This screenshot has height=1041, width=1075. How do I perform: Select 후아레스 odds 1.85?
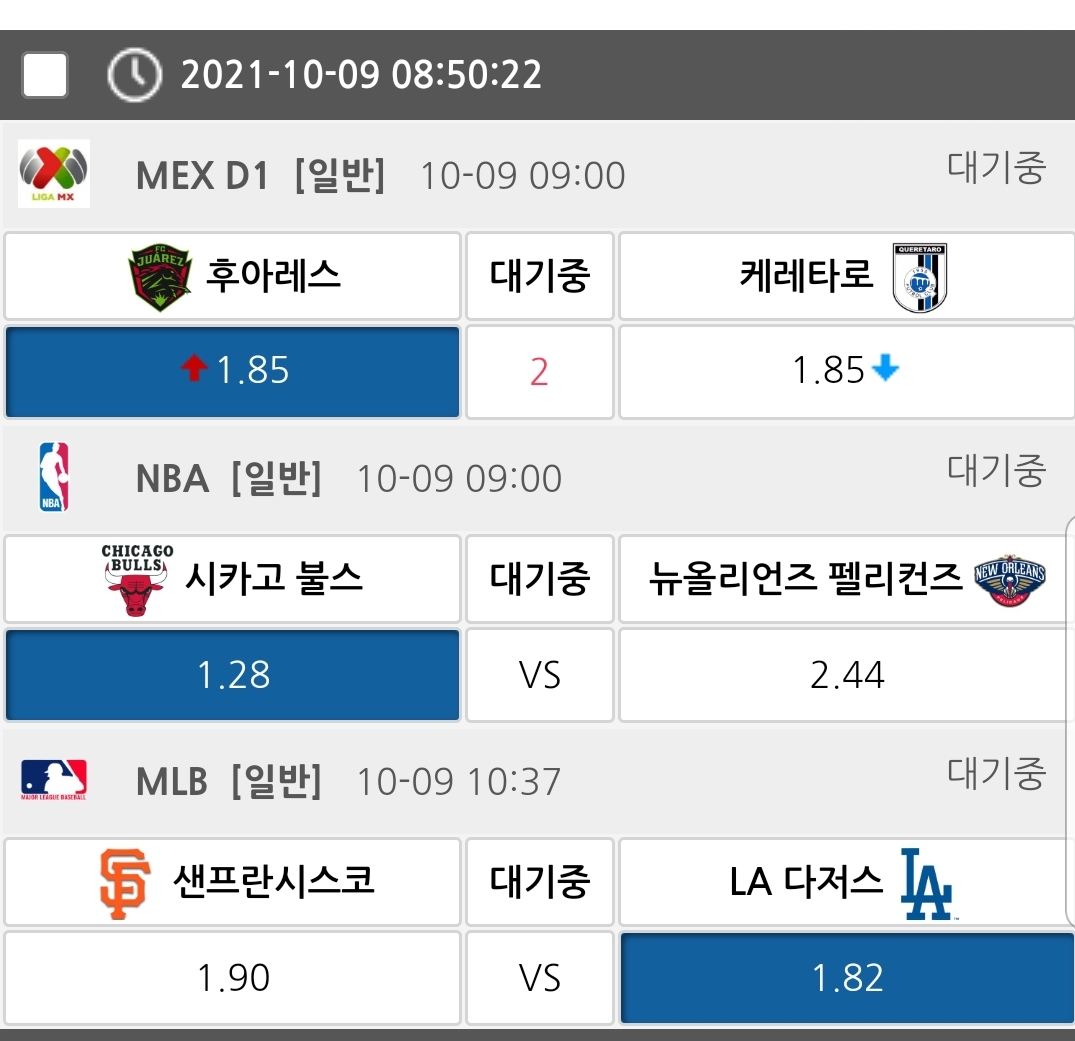coord(232,372)
